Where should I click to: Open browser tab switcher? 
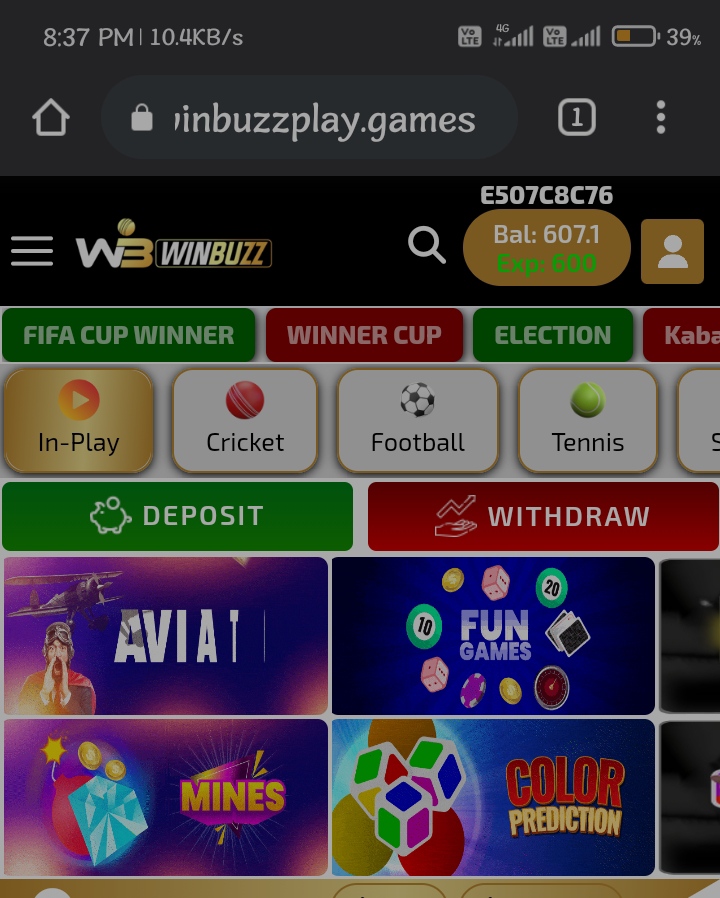pyautogui.click(x=576, y=119)
